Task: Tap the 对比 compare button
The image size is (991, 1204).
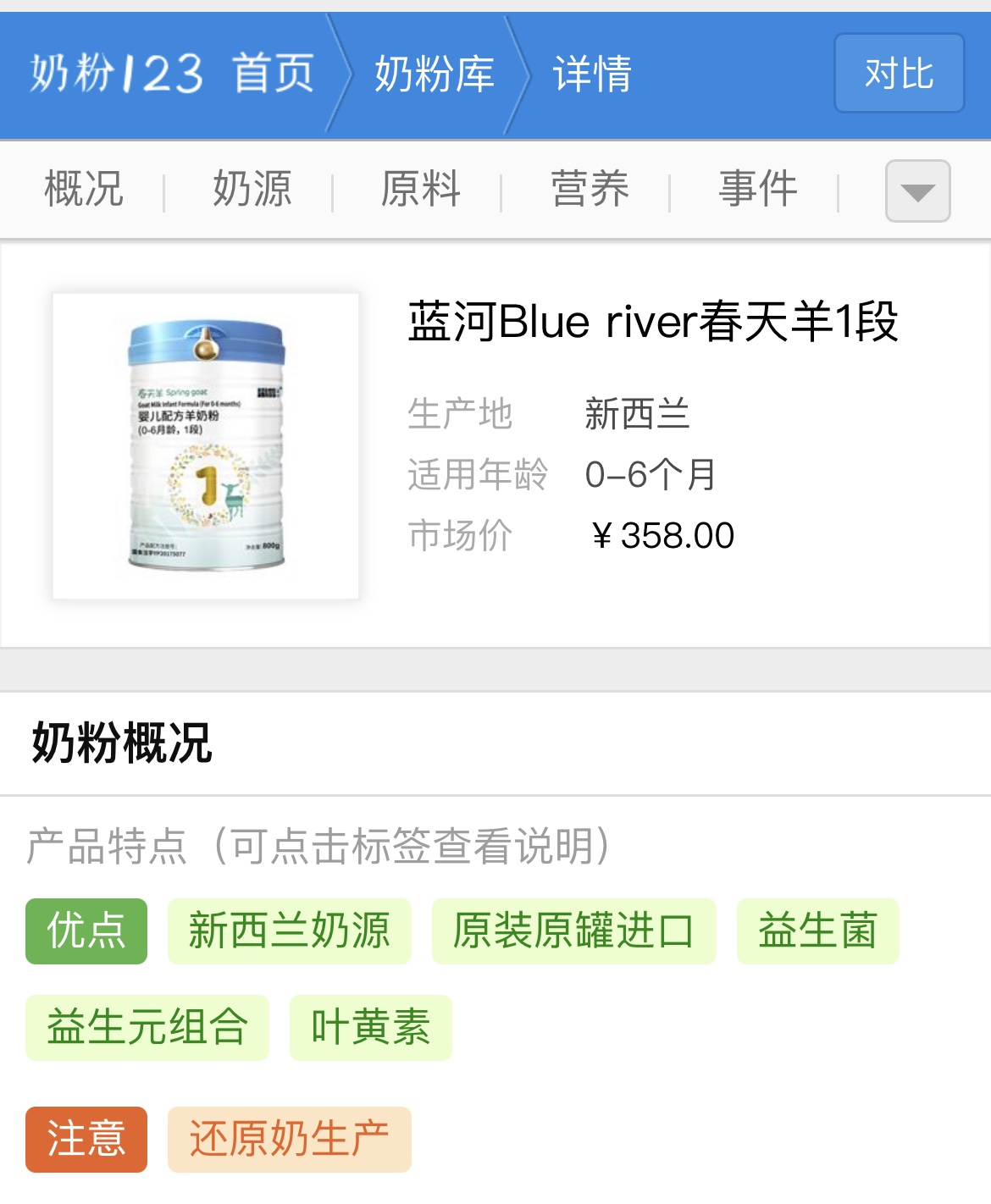Action: pyautogui.click(x=899, y=74)
